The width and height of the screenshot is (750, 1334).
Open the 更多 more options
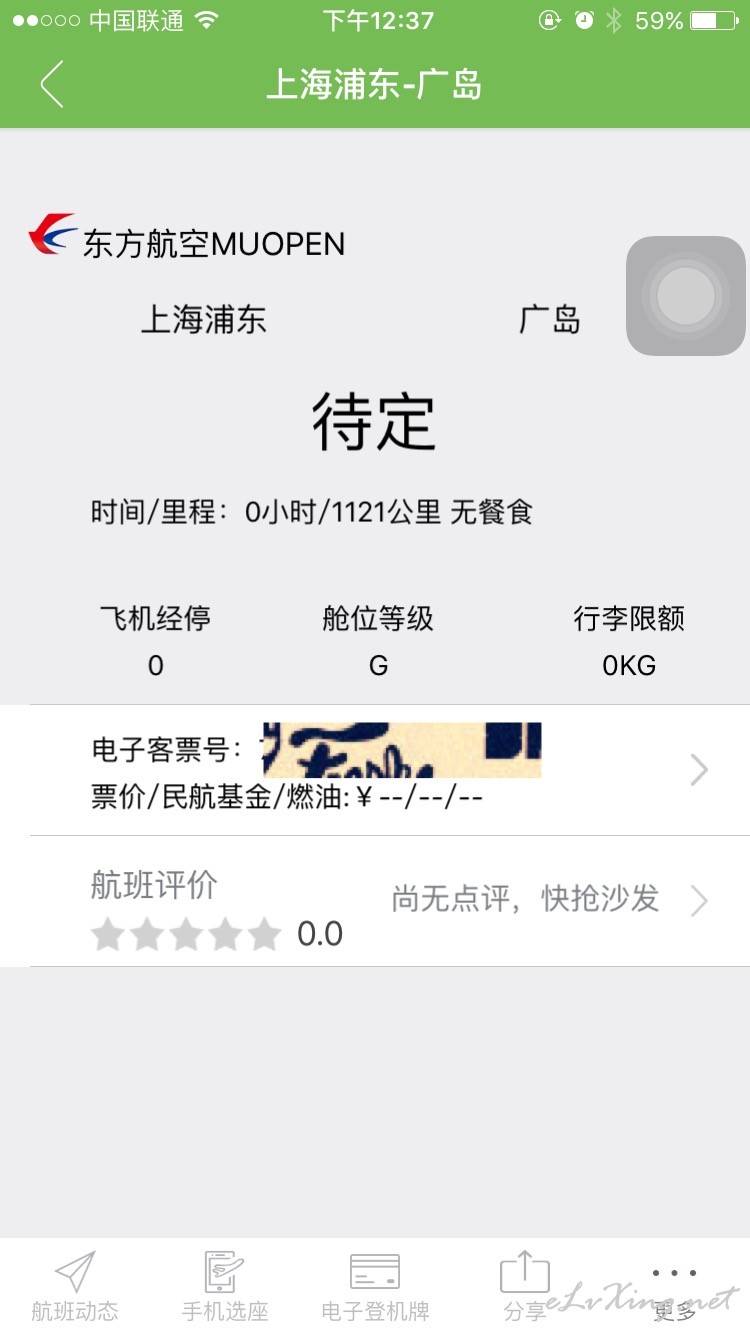(x=675, y=1286)
